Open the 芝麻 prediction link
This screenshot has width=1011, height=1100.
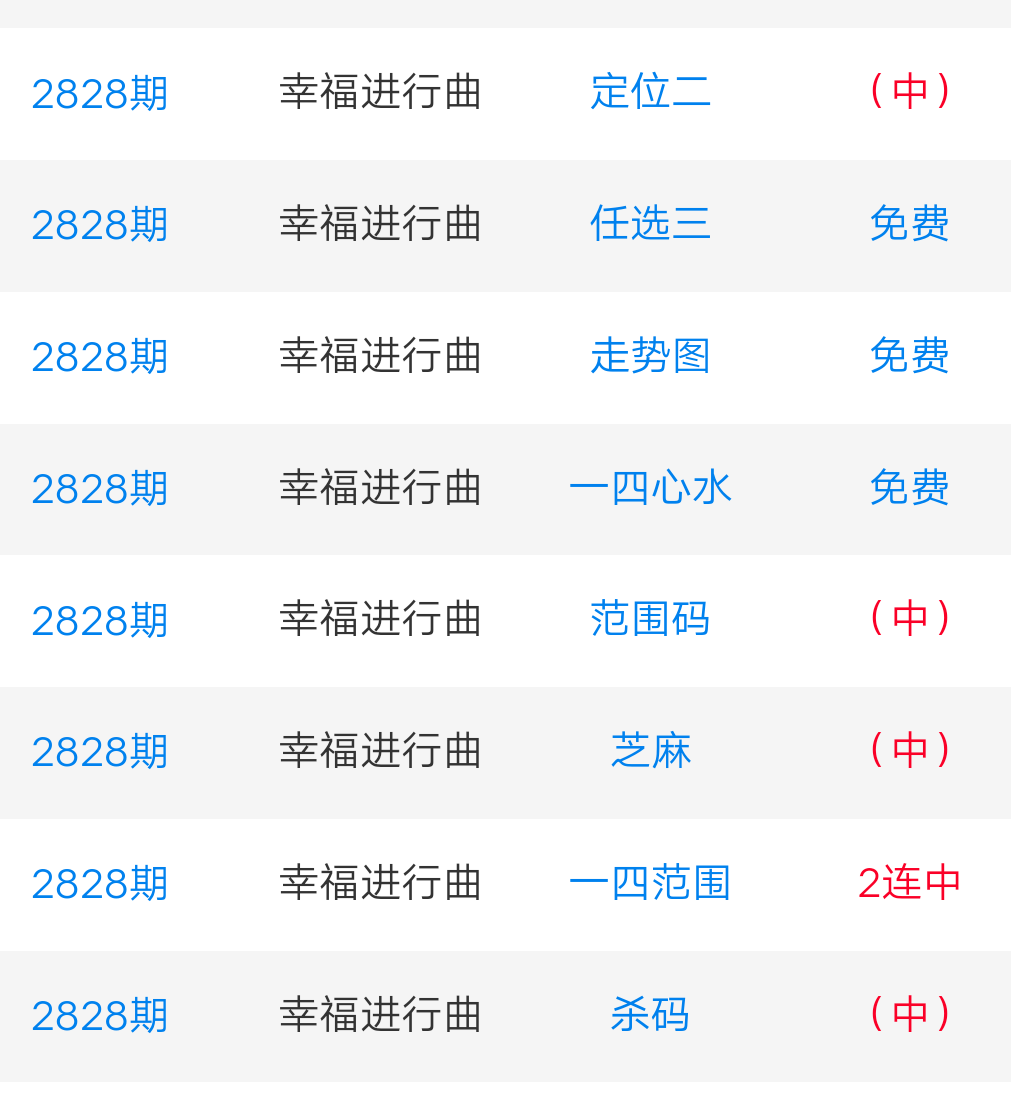coord(650,752)
